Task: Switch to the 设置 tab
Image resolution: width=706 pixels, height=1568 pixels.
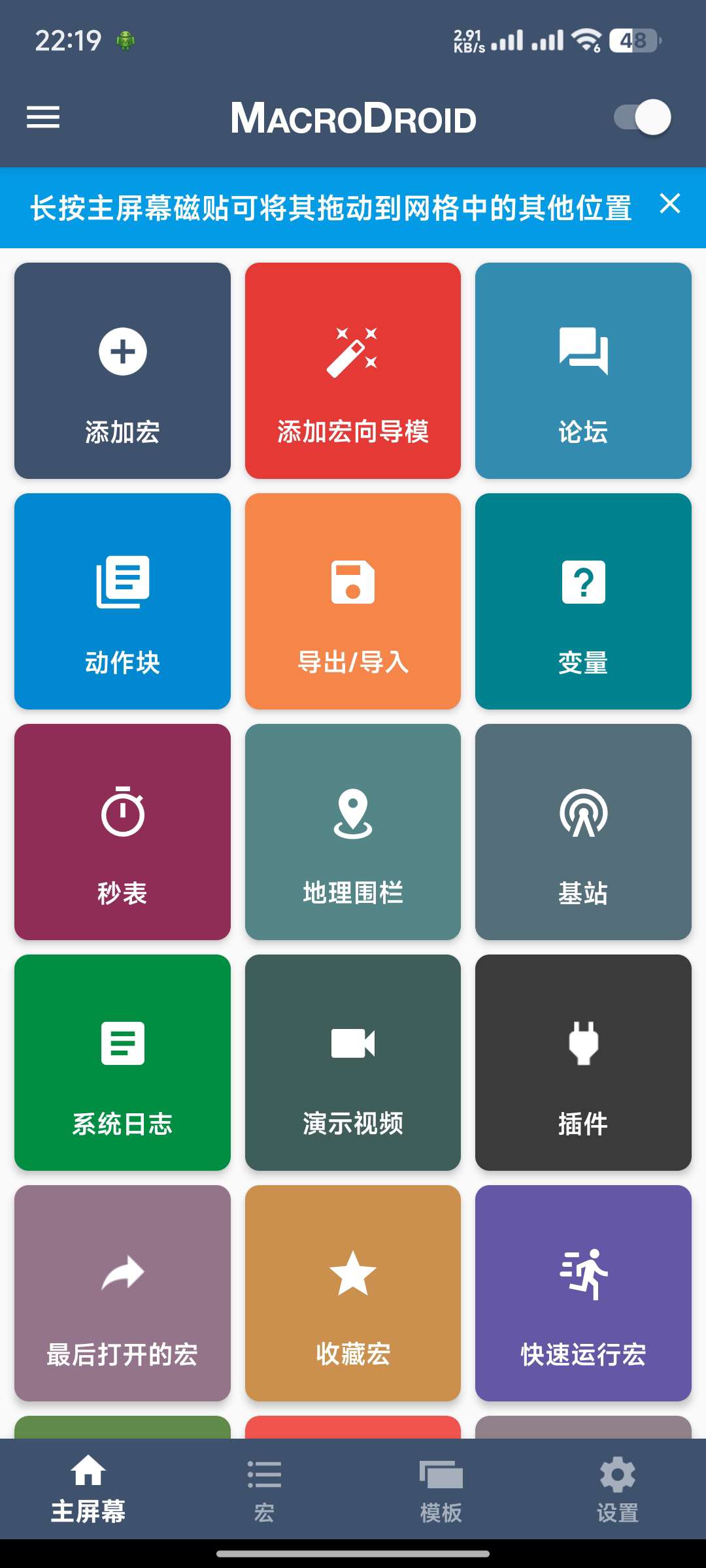Action: click(x=618, y=1490)
